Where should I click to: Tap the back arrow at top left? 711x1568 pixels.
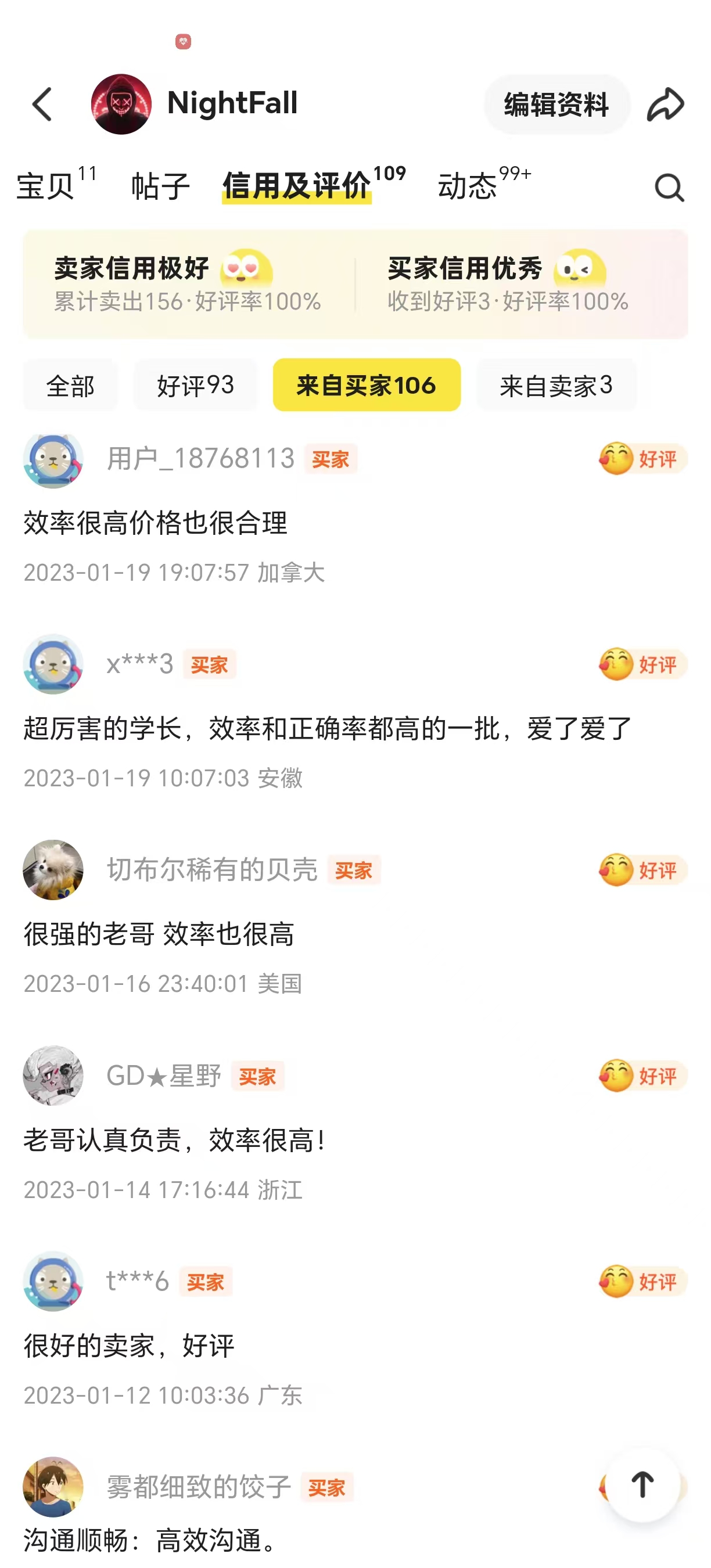point(42,103)
